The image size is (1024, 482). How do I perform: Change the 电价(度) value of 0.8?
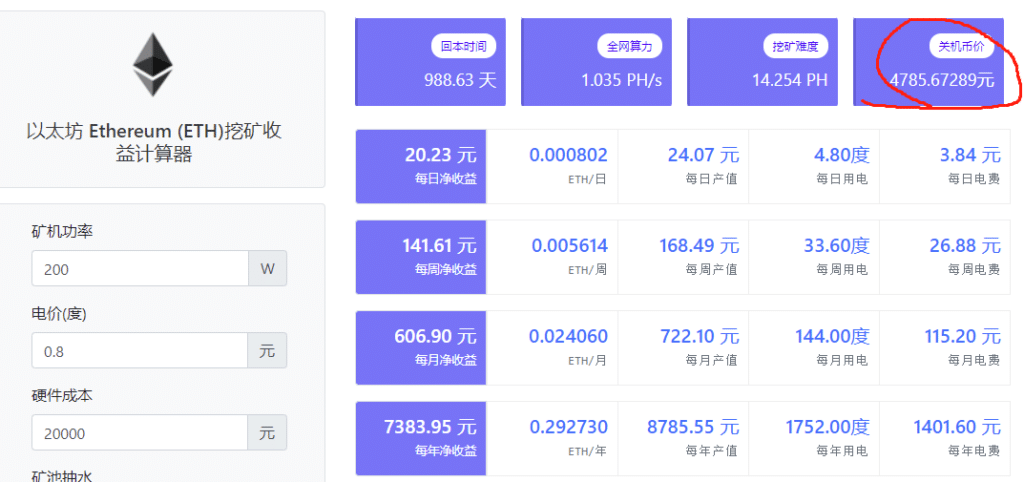(139, 351)
